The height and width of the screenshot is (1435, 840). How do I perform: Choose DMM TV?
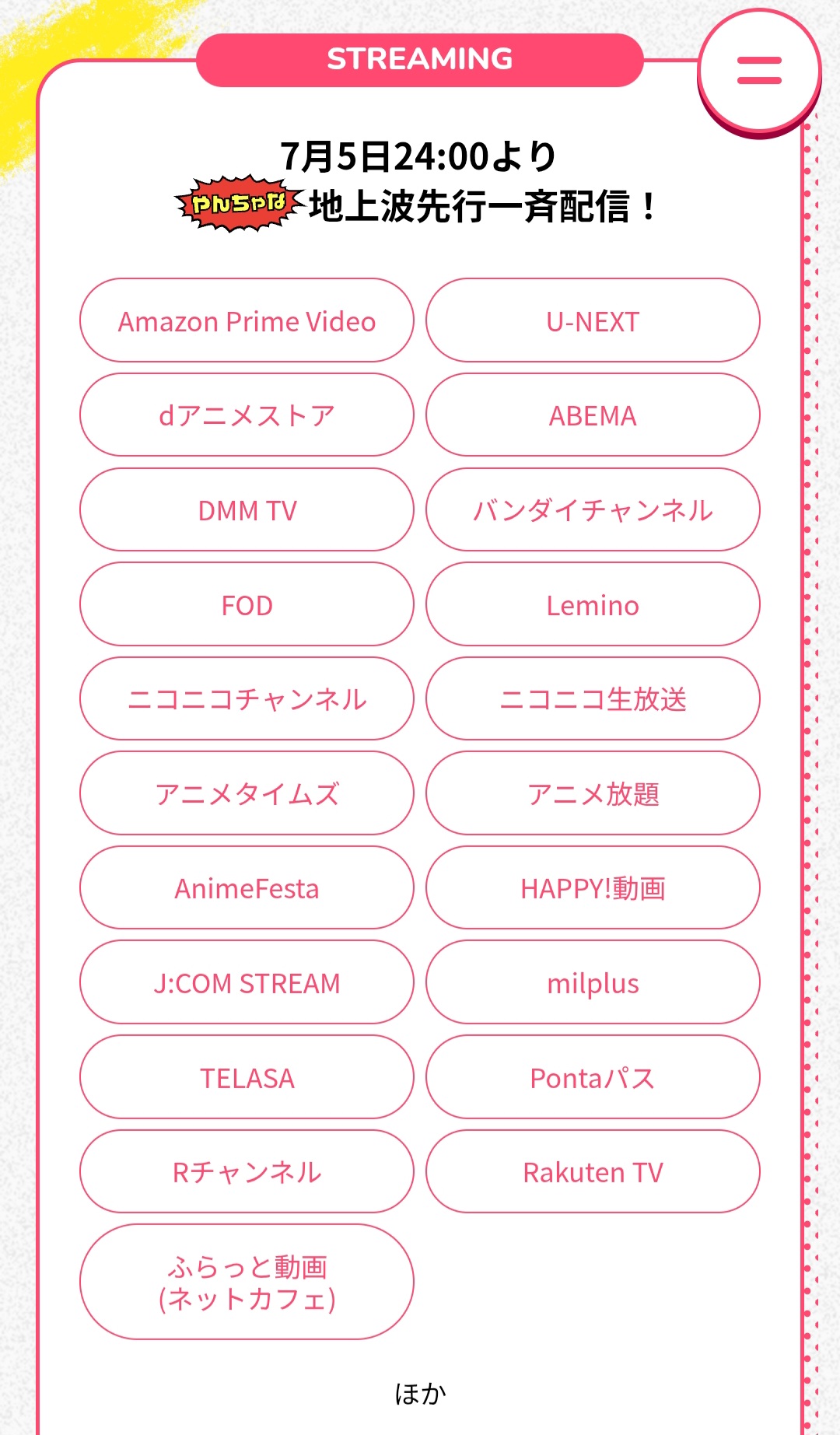[247, 510]
